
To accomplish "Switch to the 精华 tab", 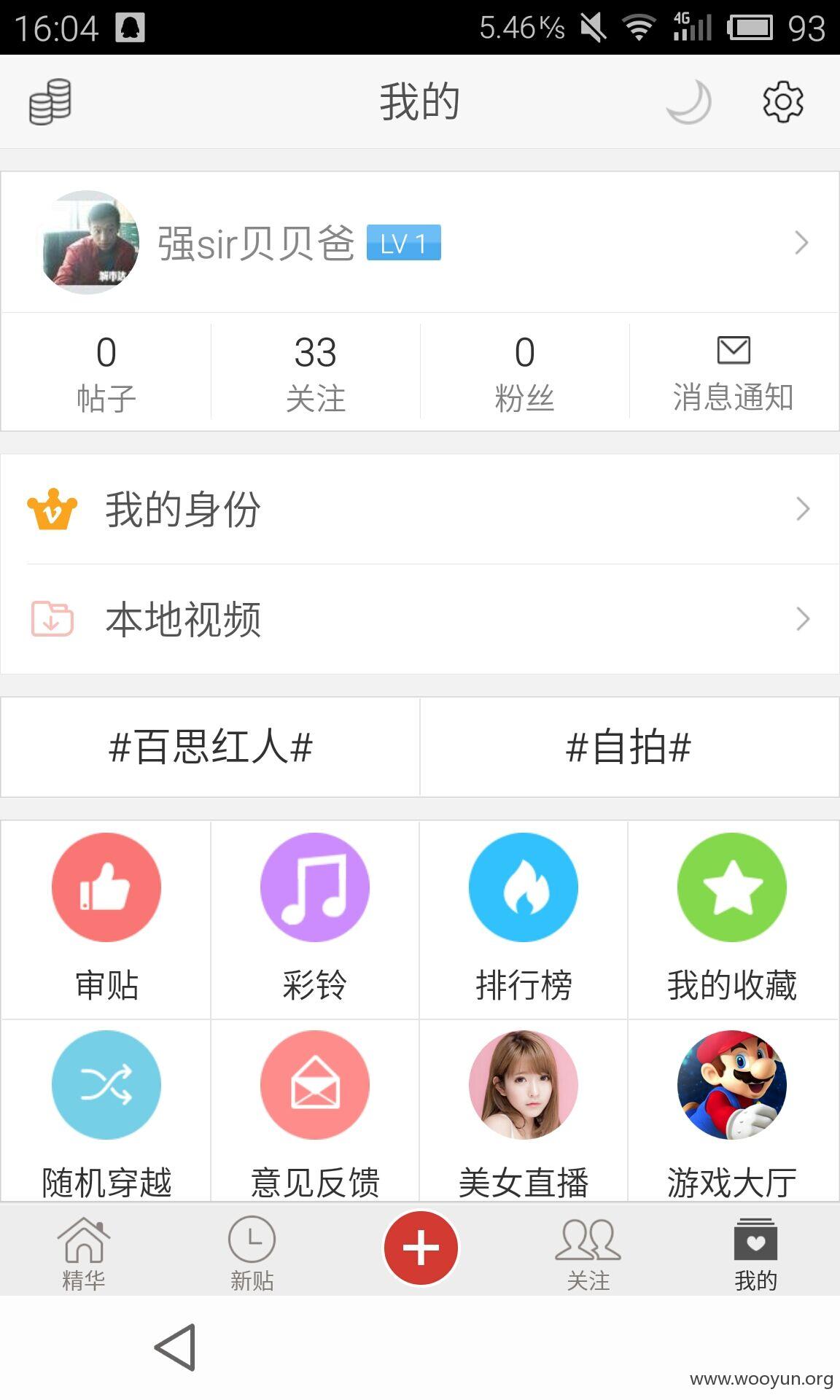I will tap(84, 1254).
